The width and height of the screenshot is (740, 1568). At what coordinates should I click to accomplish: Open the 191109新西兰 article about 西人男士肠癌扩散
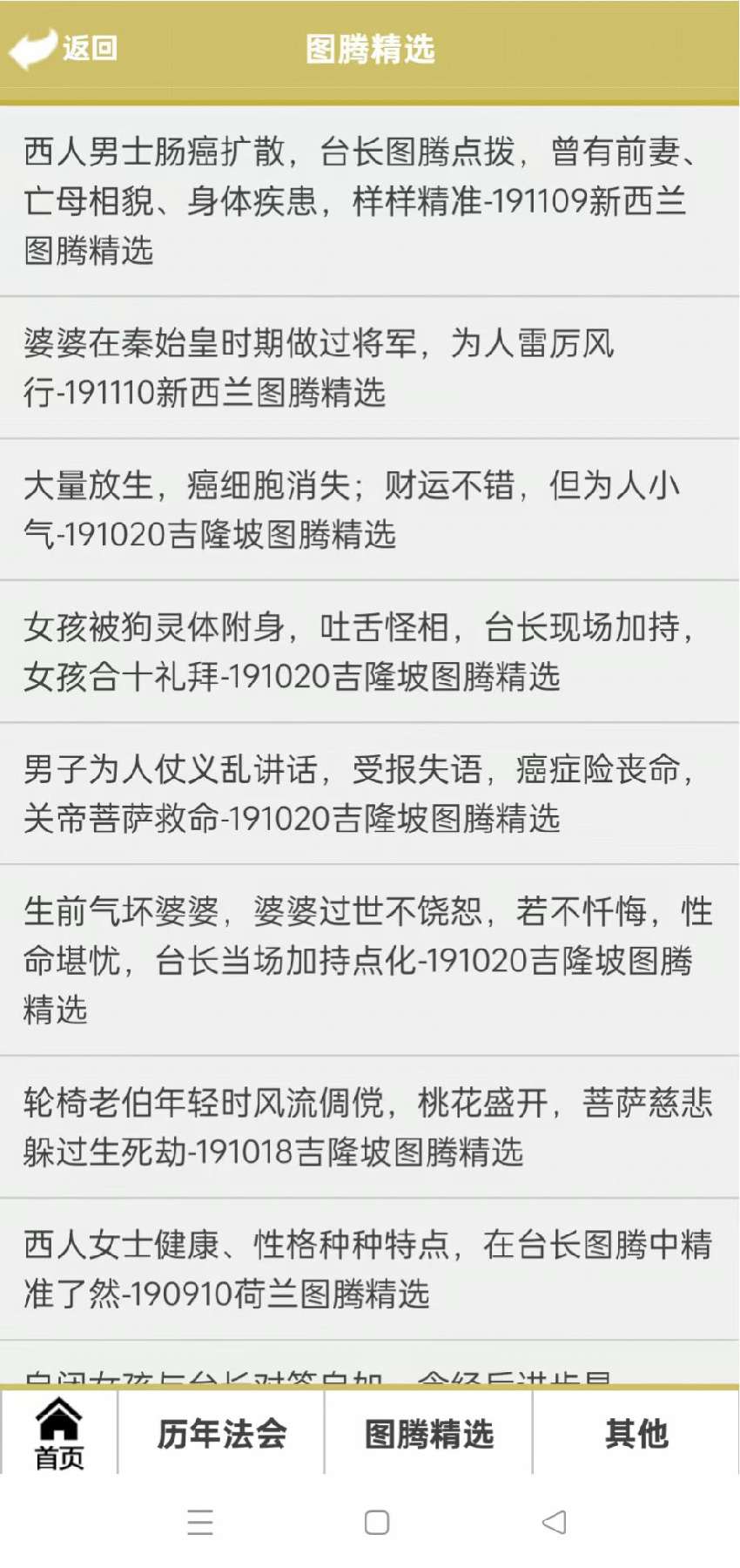tap(370, 201)
